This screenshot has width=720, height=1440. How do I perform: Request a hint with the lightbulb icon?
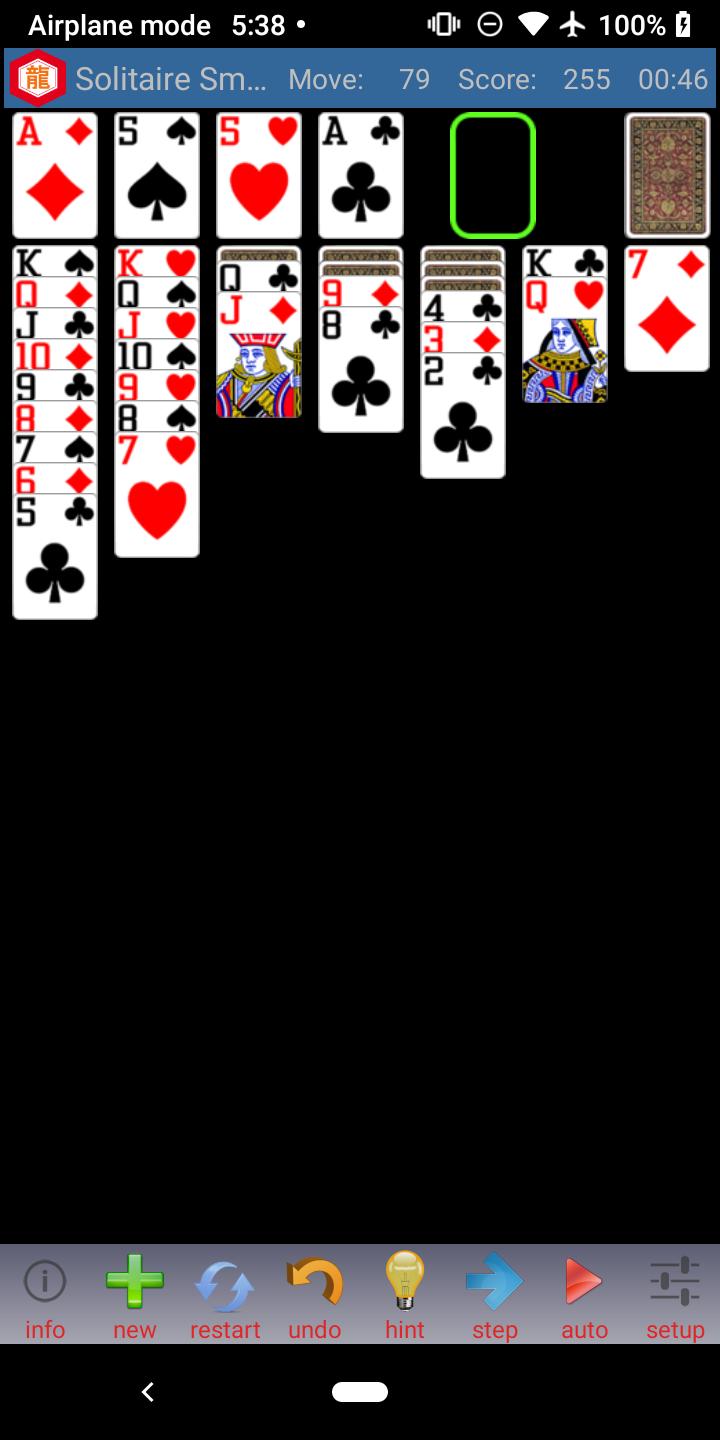[404, 1290]
